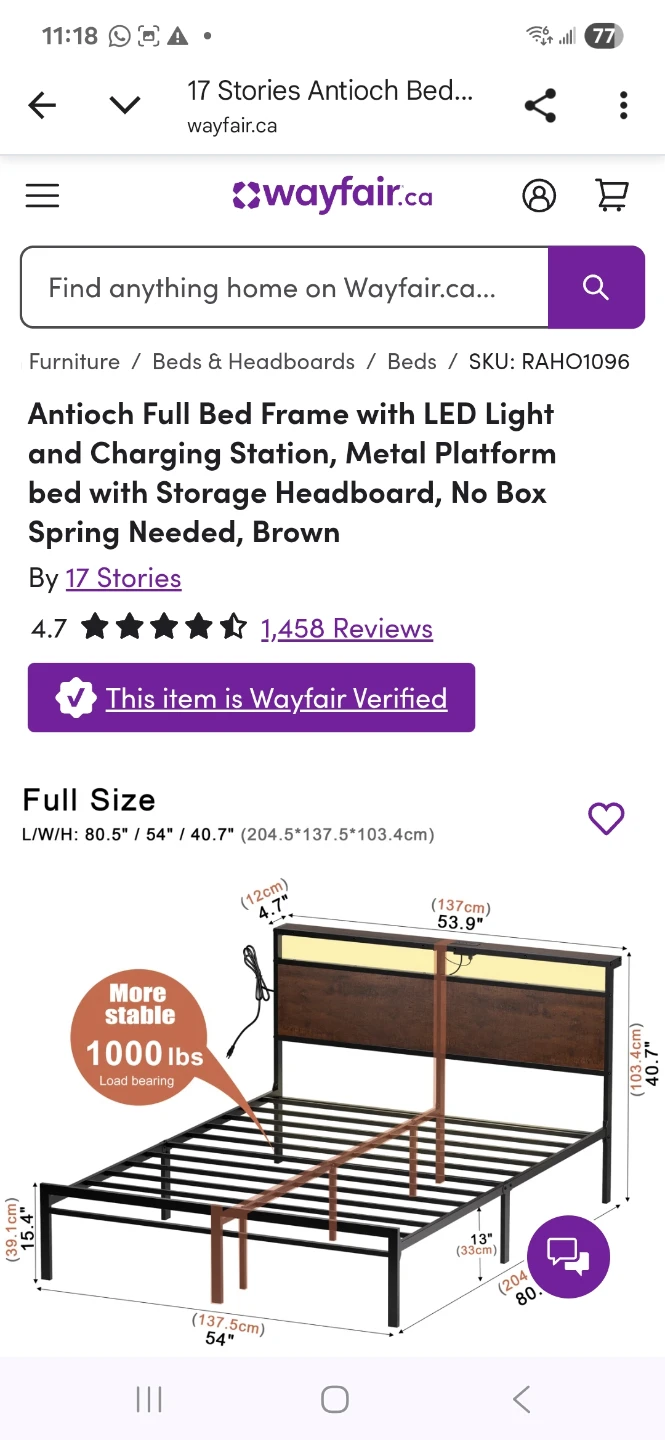Open the system recent apps view
The image size is (665, 1440).
click(149, 1399)
